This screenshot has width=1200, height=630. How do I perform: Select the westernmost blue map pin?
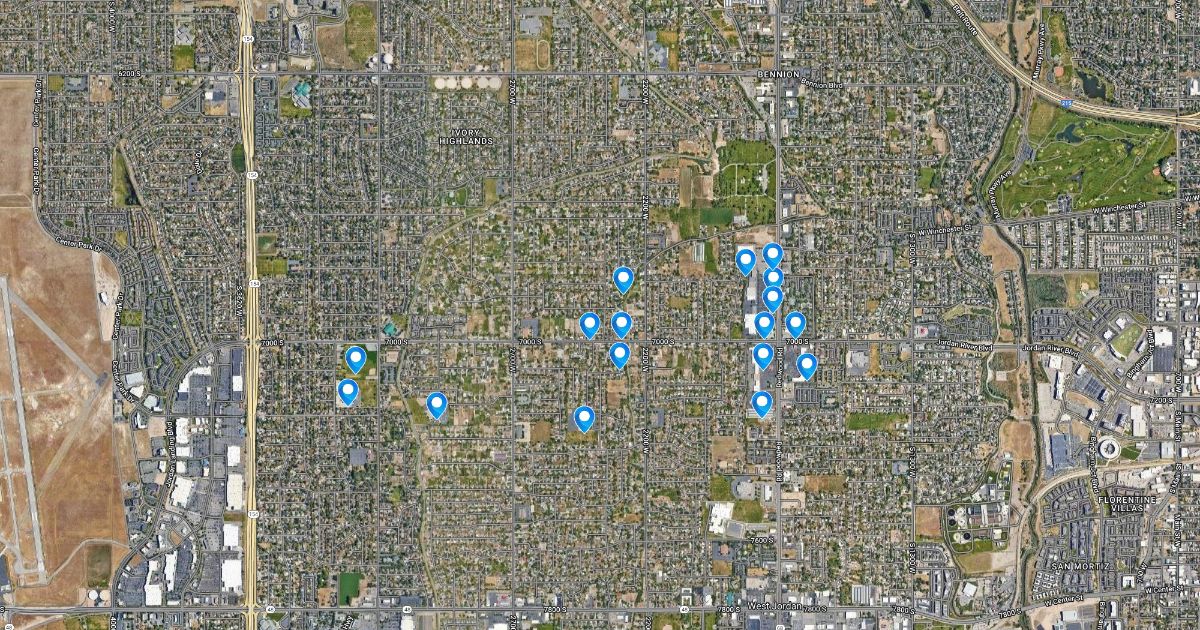347,391
